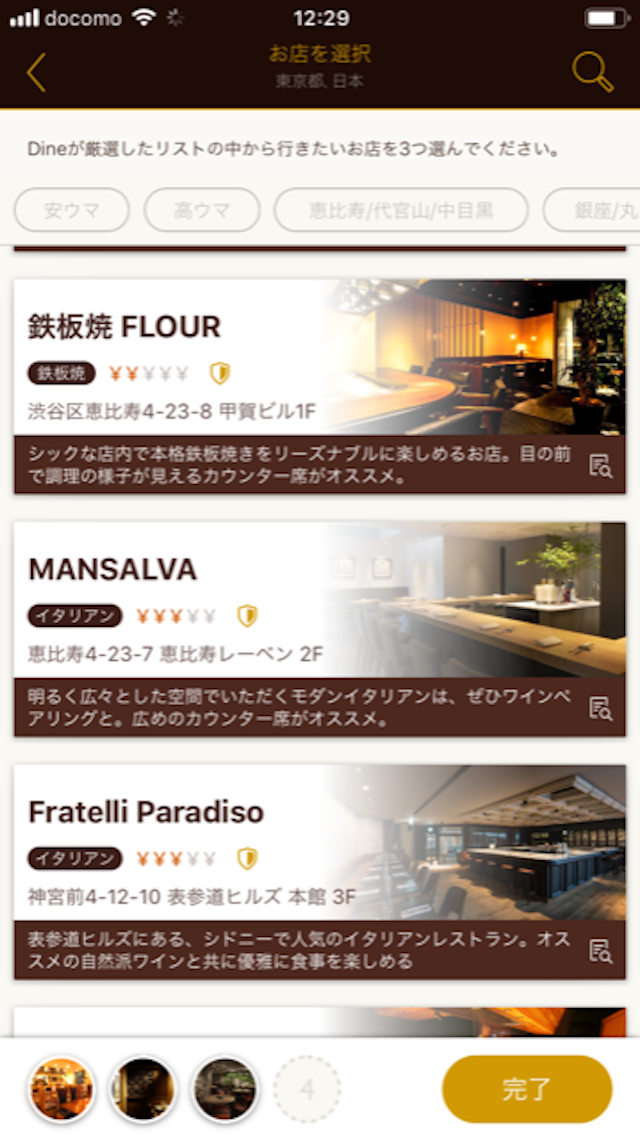Tap the third selected restaurant thumbnail

click(225, 1089)
